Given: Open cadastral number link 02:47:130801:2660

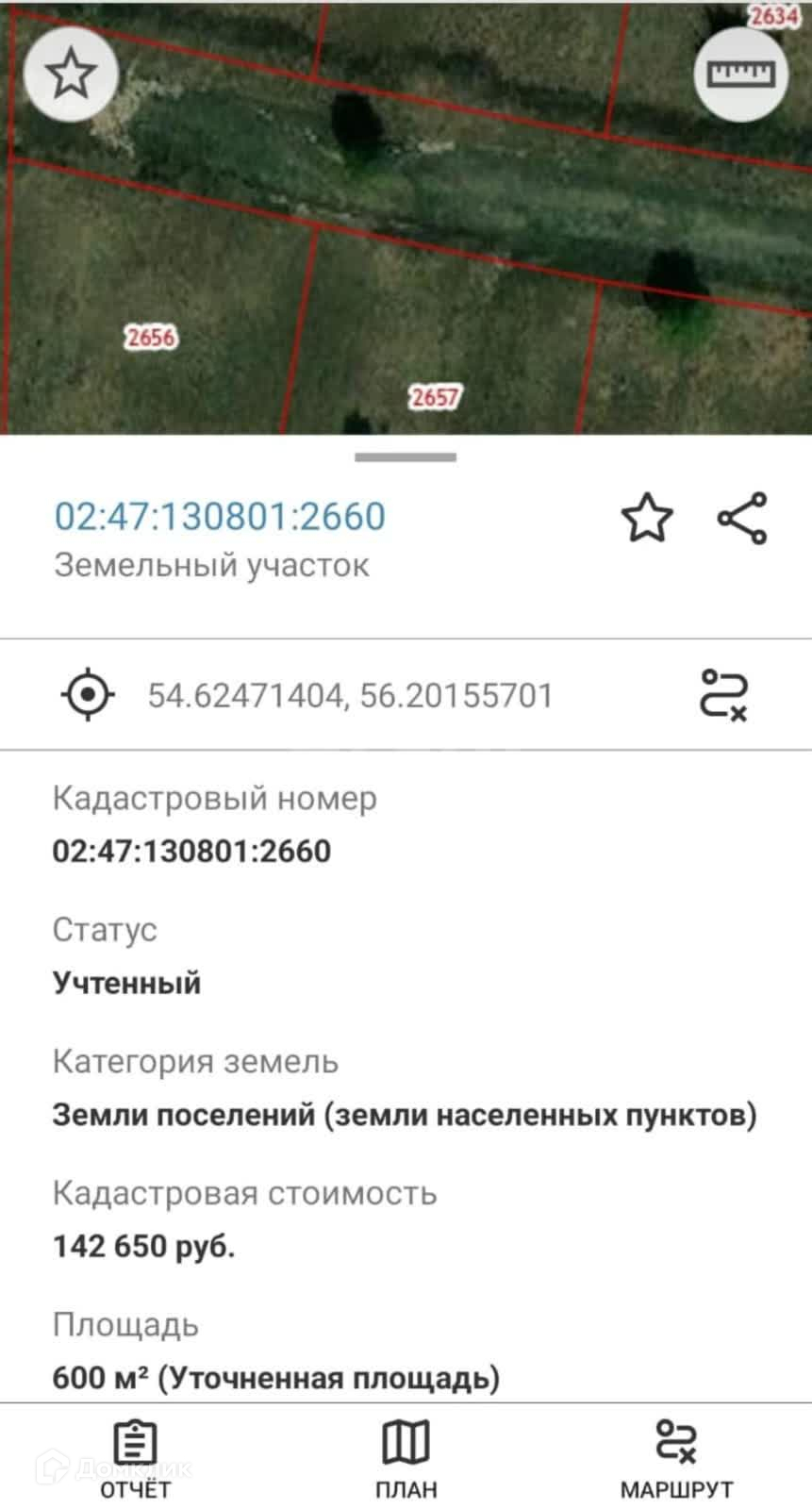Looking at the screenshot, I should click(220, 516).
